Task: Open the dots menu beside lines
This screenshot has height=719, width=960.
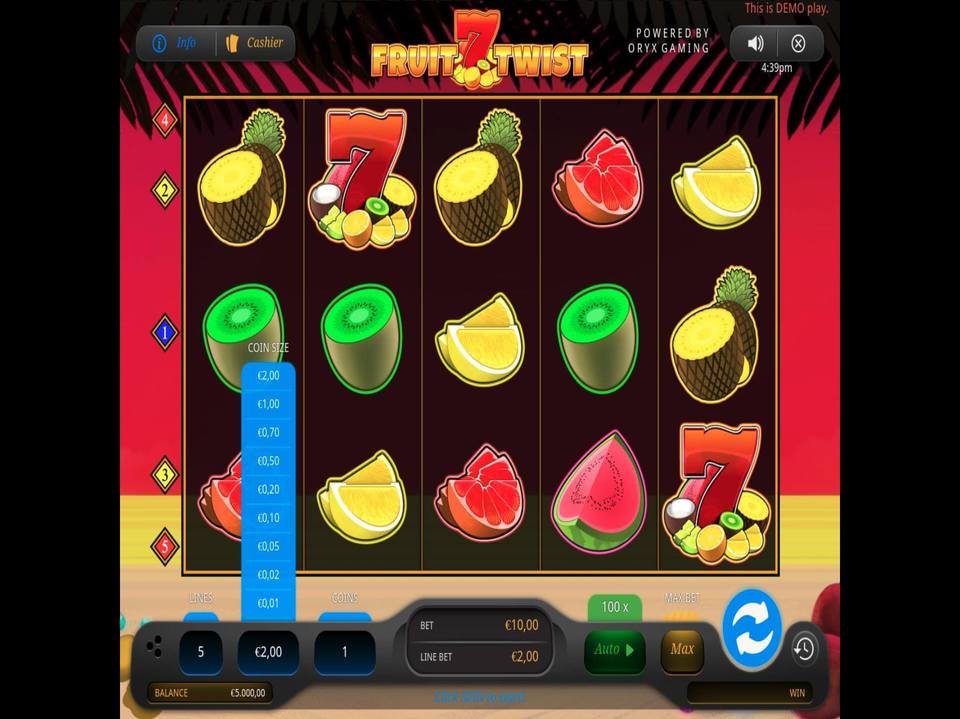Action: point(154,647)
